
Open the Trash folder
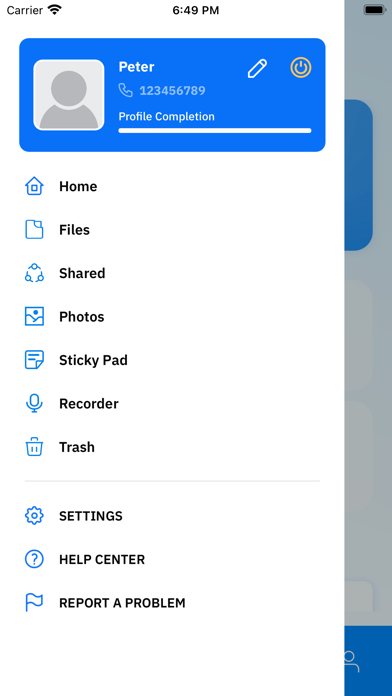tap(172, 447)
